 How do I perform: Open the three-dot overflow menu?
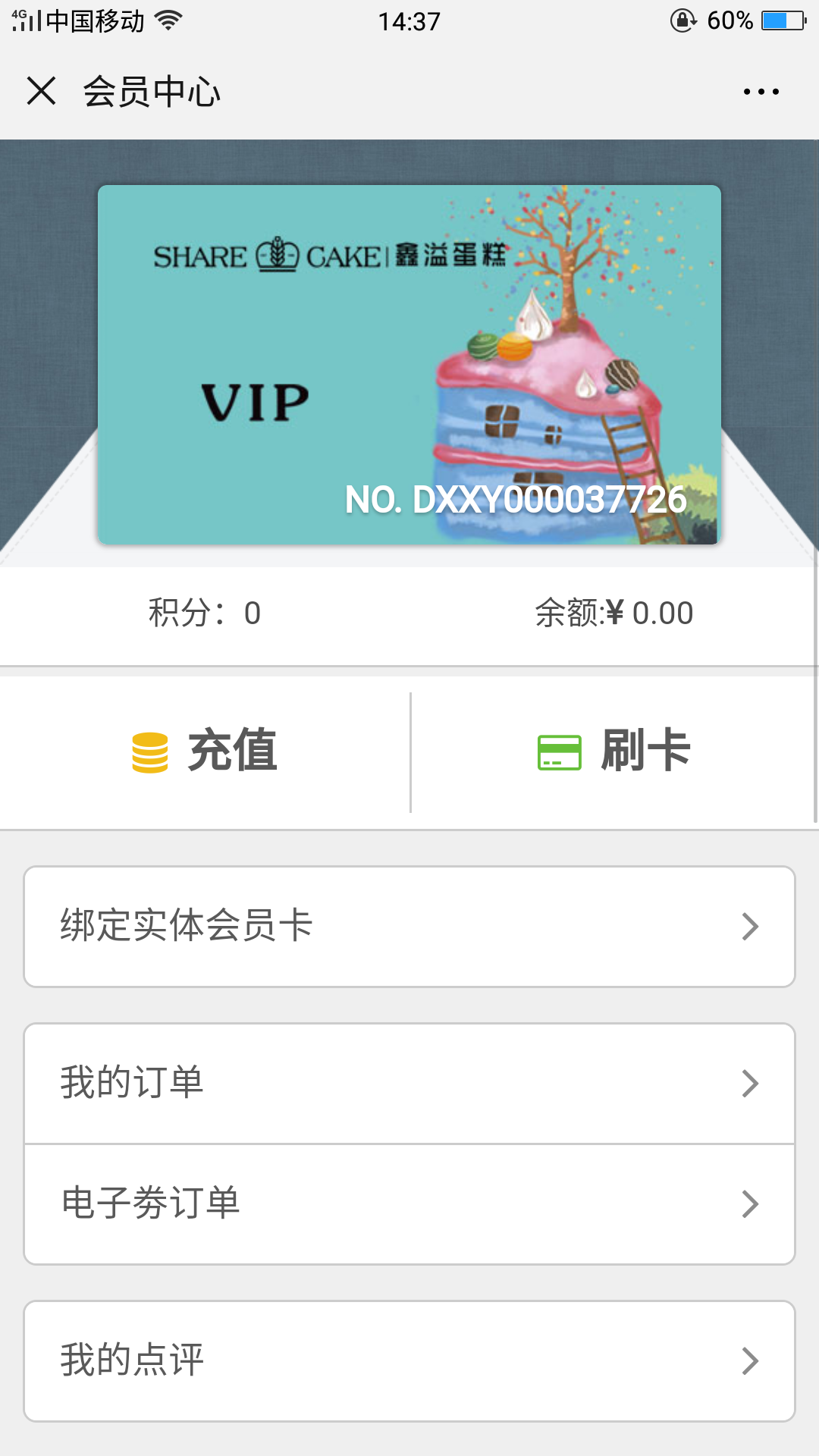761,92
